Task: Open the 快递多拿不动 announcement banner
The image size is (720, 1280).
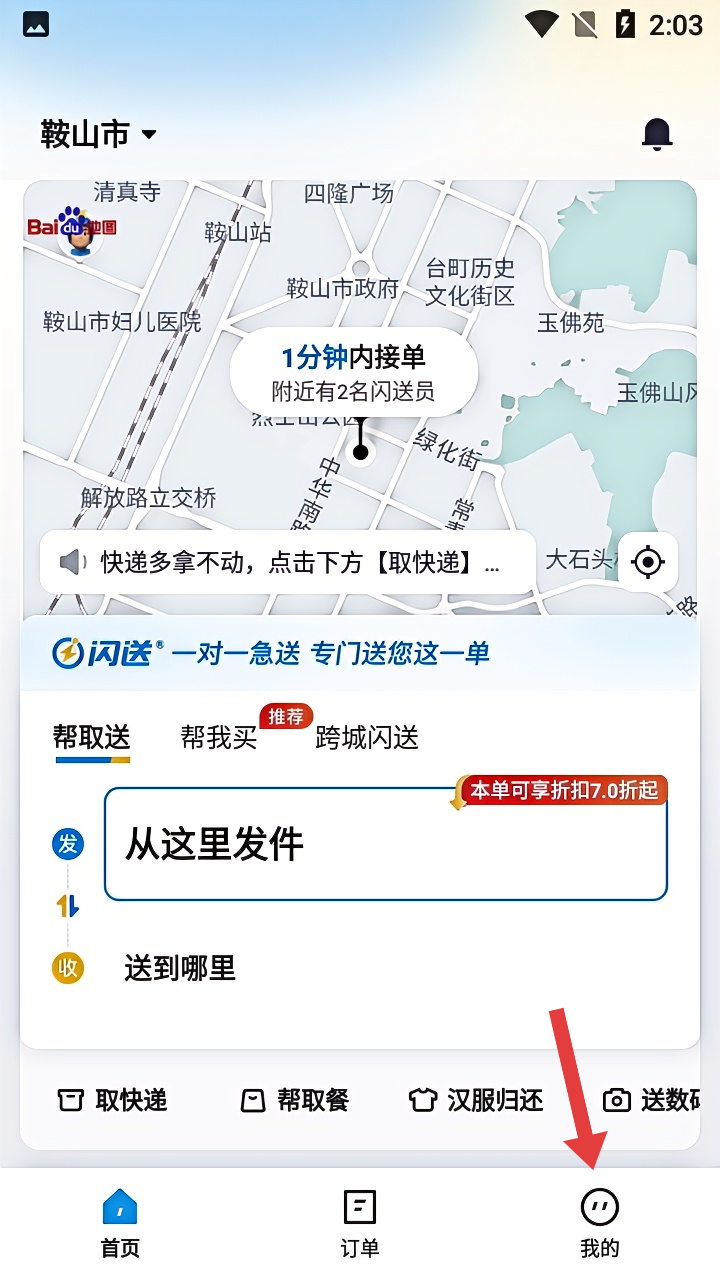Action: tap(288, 562)
